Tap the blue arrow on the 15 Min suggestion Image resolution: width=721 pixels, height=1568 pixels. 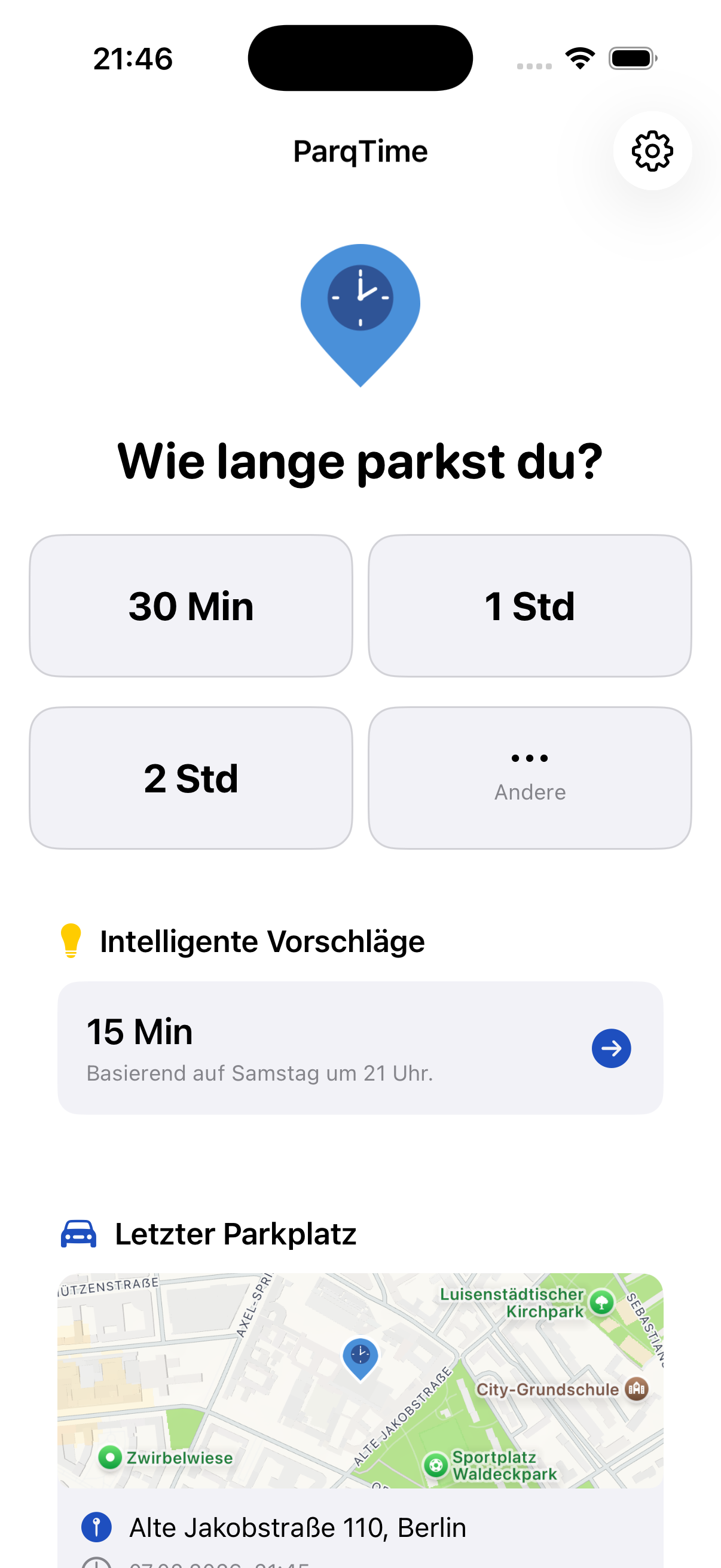pyautogui.click(x=612, y=1048)
